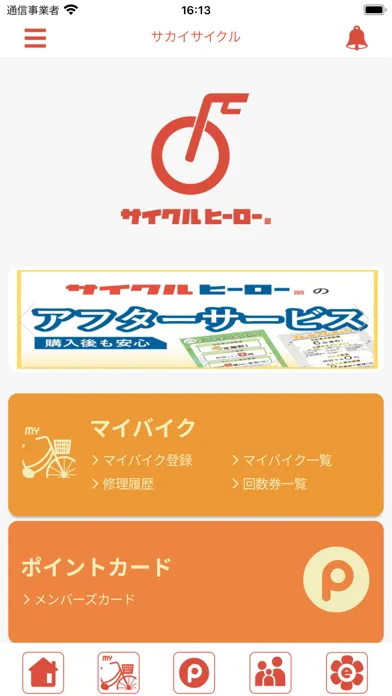Screen dimensions: 392x696
Task: Switch to the Point tab
Action: (x=194, y=672)
